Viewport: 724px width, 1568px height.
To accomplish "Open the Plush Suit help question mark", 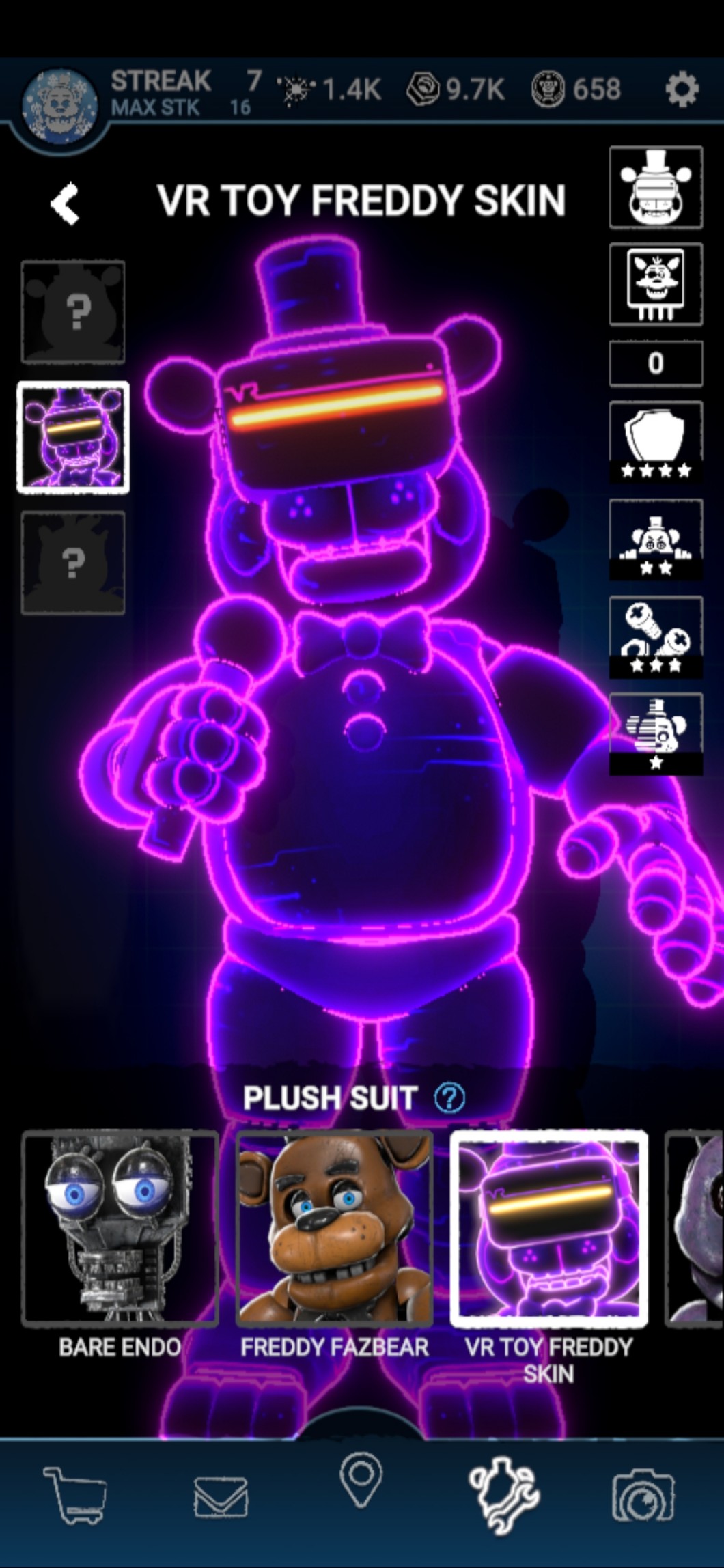I will [x=449, y=1098].
